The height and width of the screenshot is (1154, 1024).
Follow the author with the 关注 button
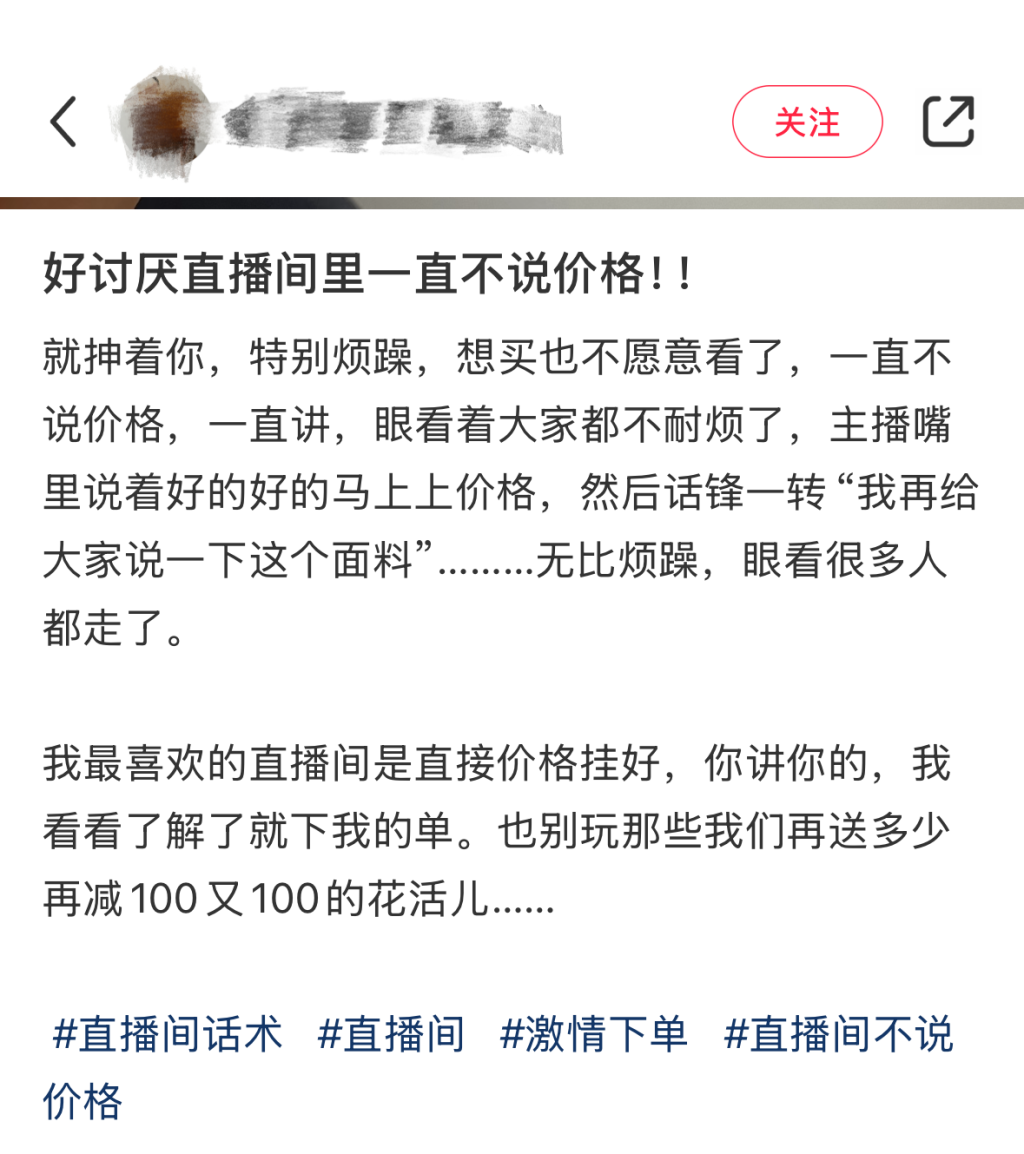pos(807,122)
